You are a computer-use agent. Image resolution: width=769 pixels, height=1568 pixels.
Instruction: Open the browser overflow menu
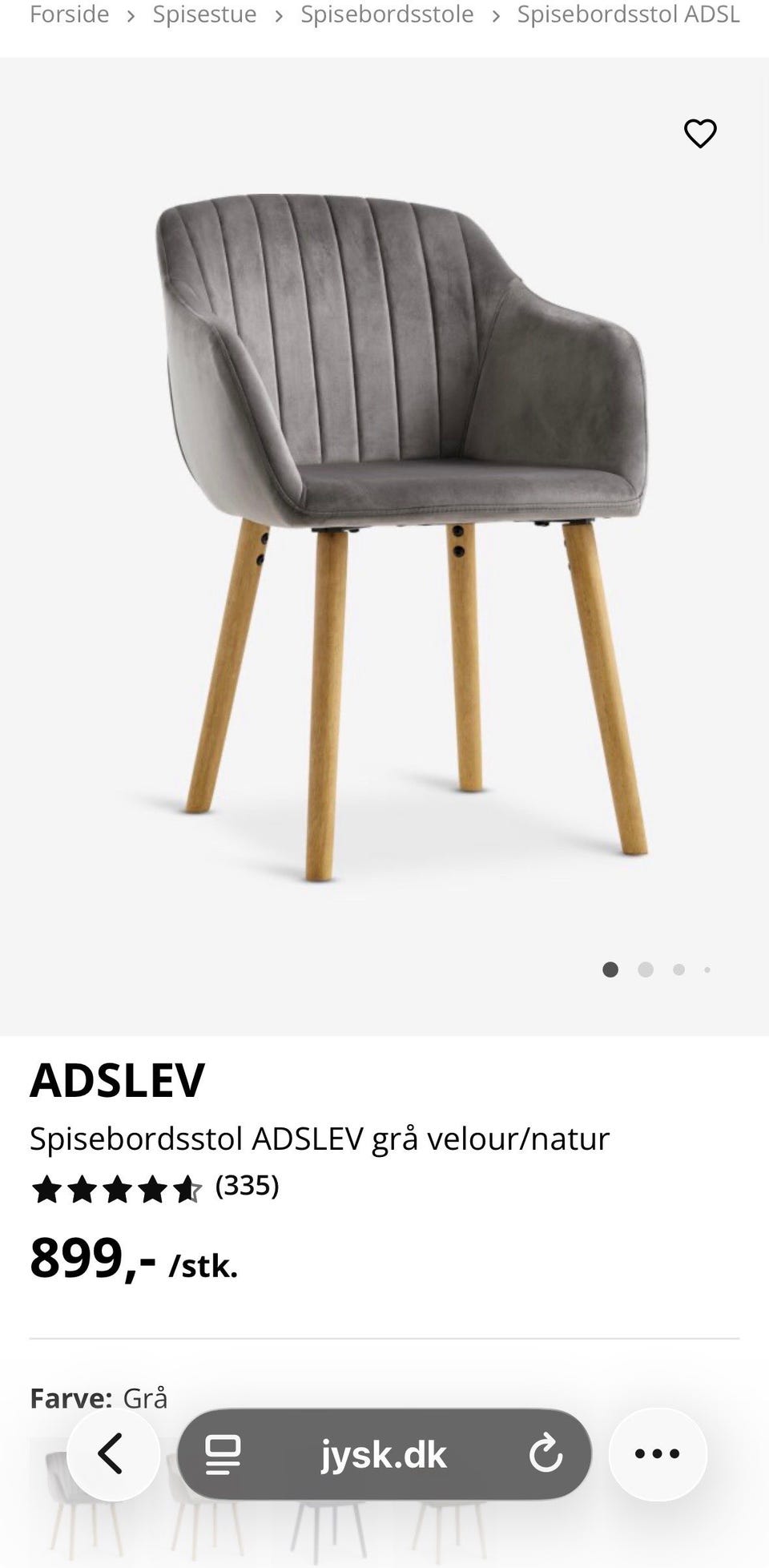pyautogui.click(x=658, y=1454)
